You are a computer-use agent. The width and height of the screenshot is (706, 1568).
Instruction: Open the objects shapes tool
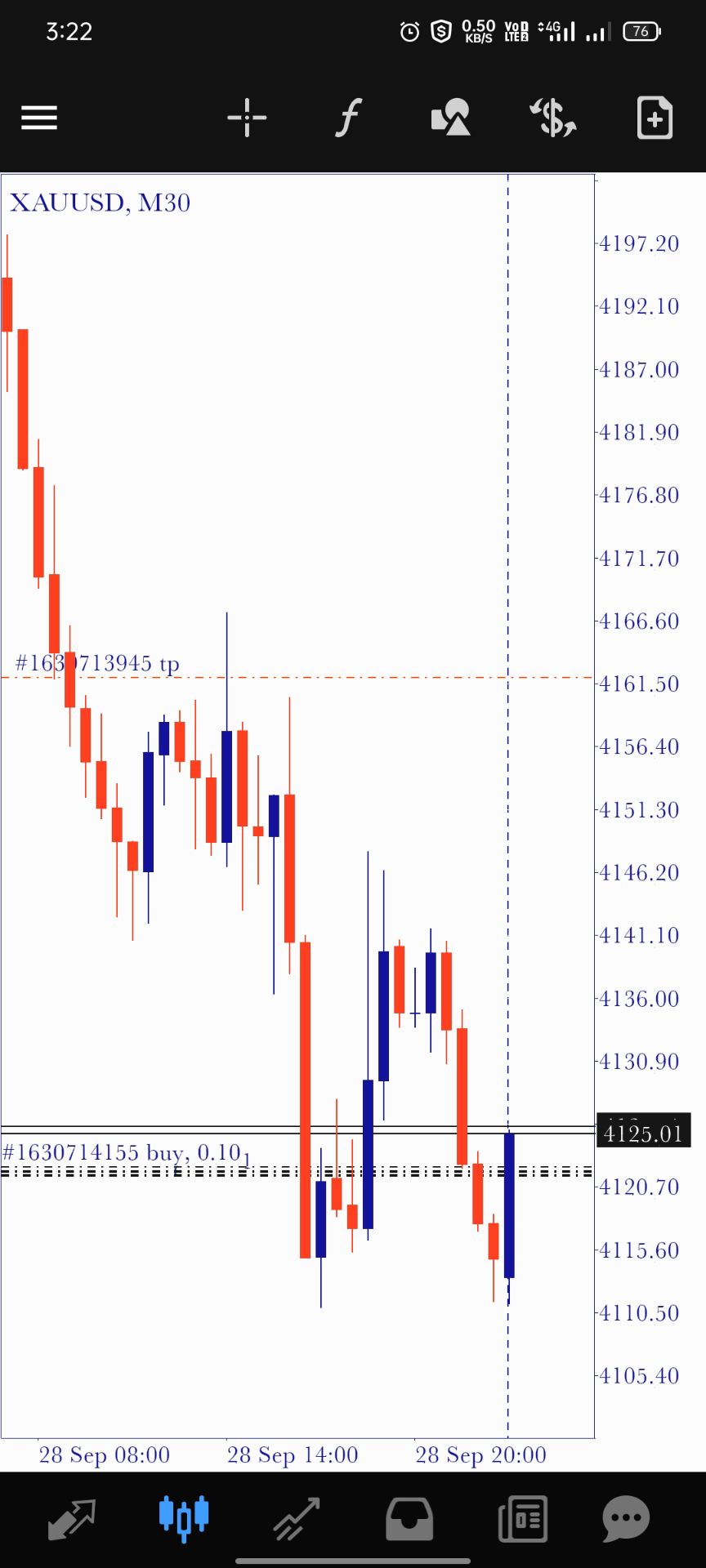tap(451, 118)
